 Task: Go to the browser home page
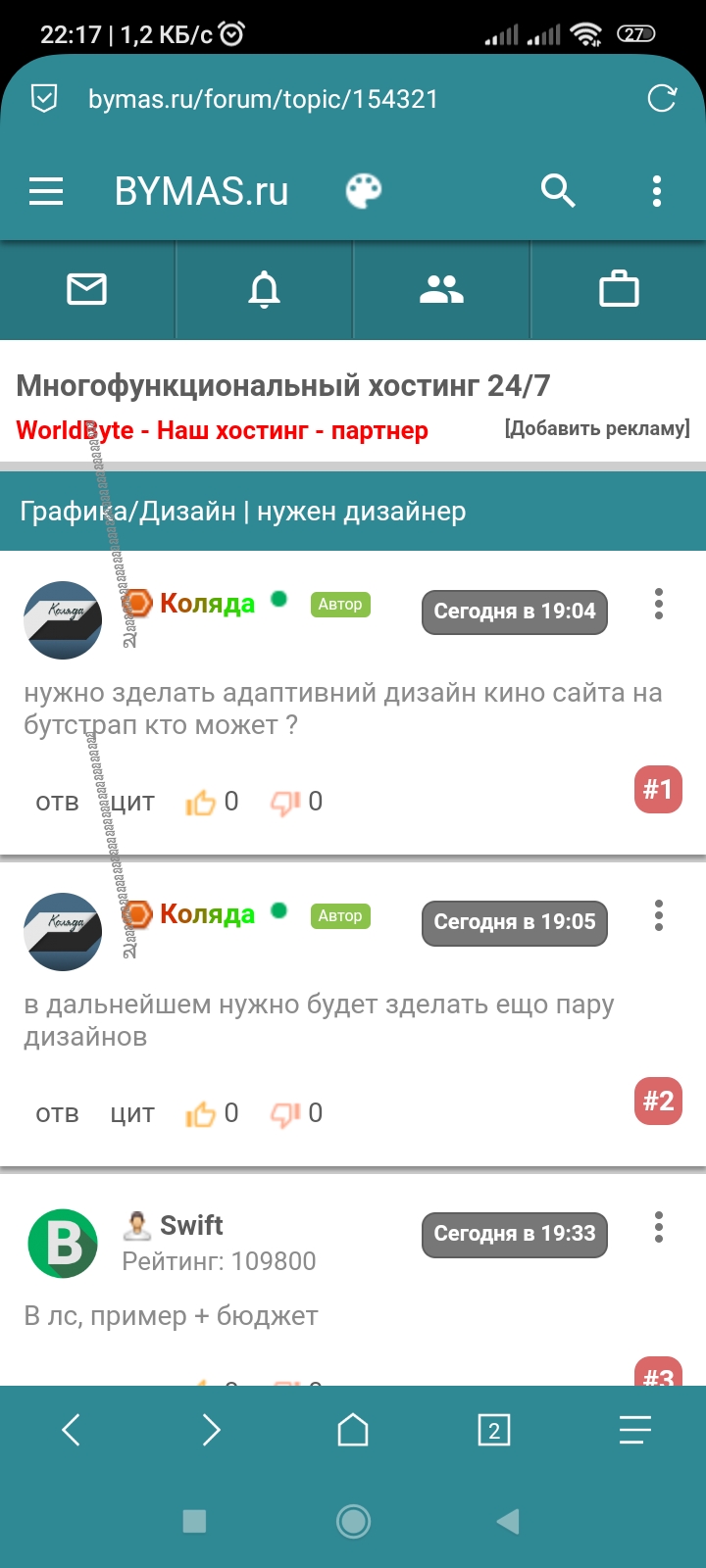(x=353, y=1431)
